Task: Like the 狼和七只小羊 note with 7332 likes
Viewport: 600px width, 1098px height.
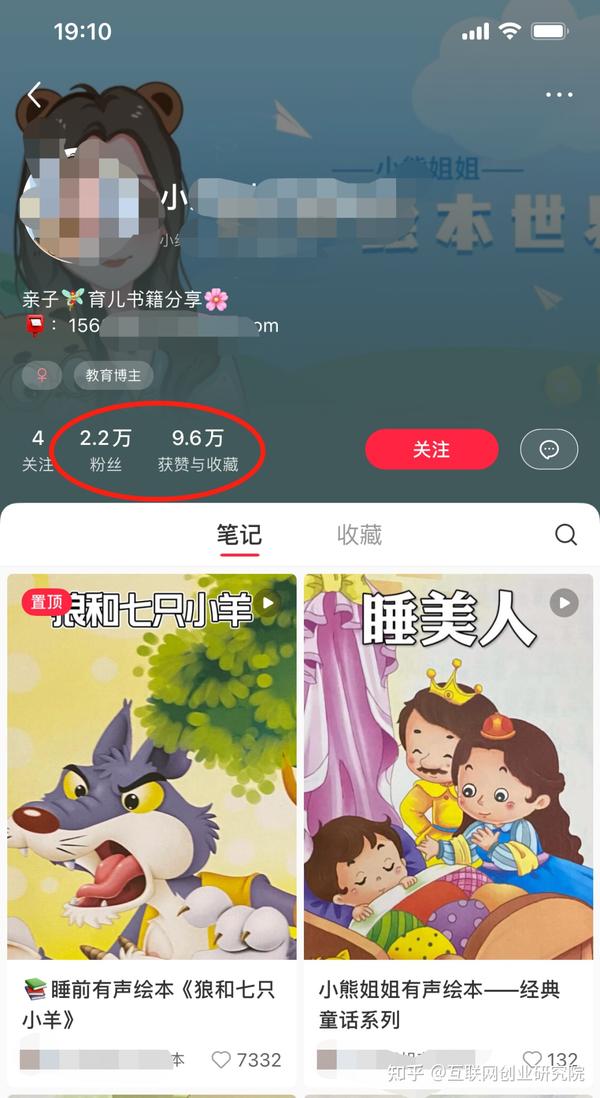Action: pyautogui.click(x=221, y=1060)
